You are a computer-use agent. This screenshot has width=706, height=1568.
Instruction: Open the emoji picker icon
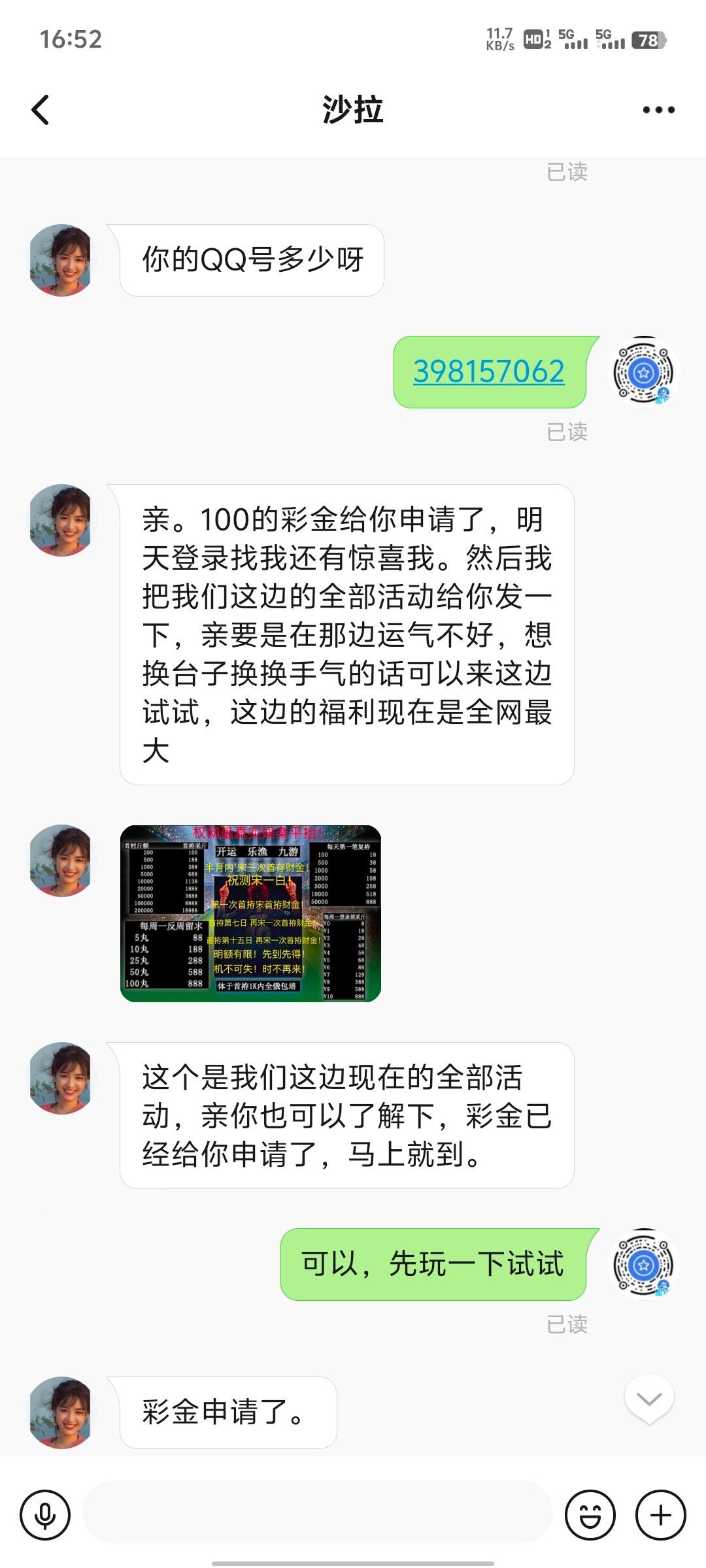point(590,1514)
